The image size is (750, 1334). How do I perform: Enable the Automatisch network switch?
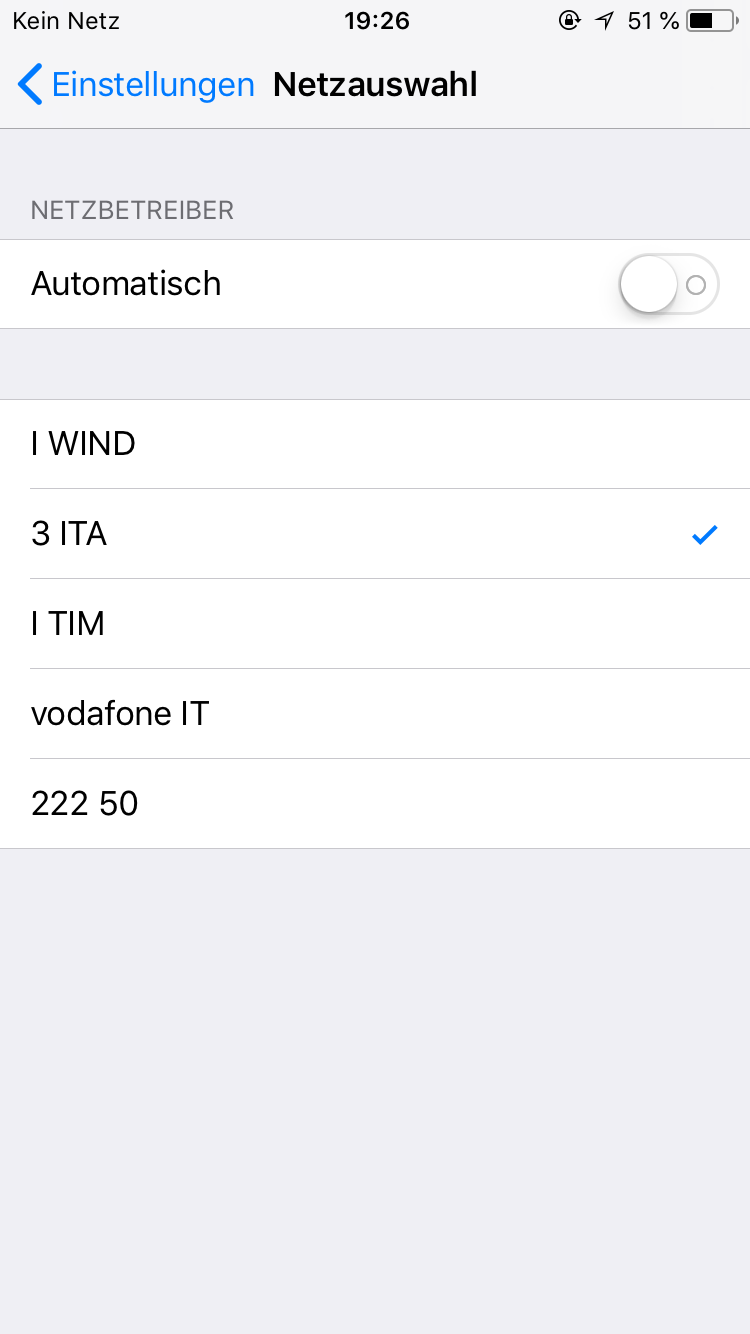pyautogui.click(x=669, y=284)
